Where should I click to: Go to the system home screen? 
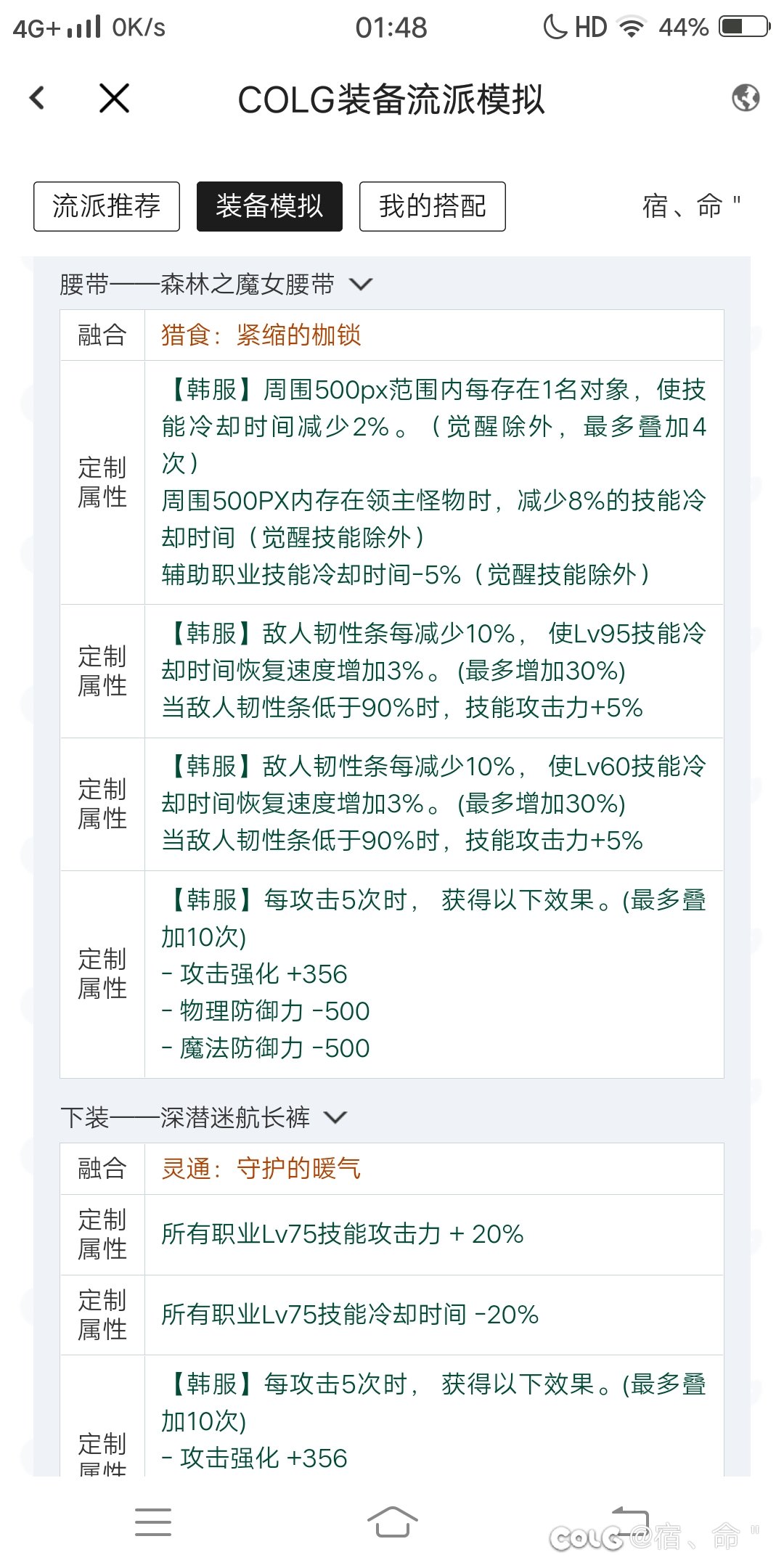pos(392,1522)
